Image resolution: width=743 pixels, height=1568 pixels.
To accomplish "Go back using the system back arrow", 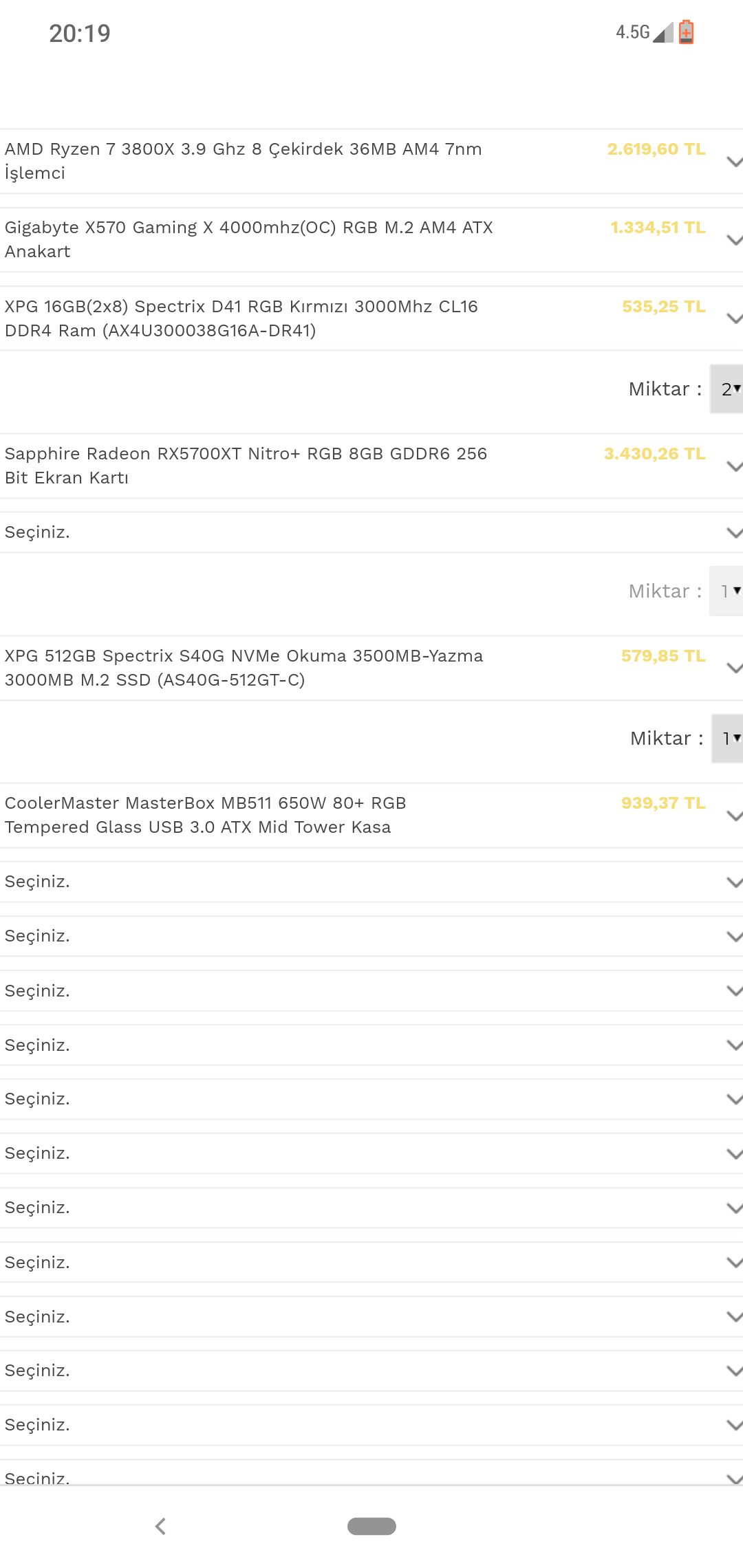I will 161,1526.
